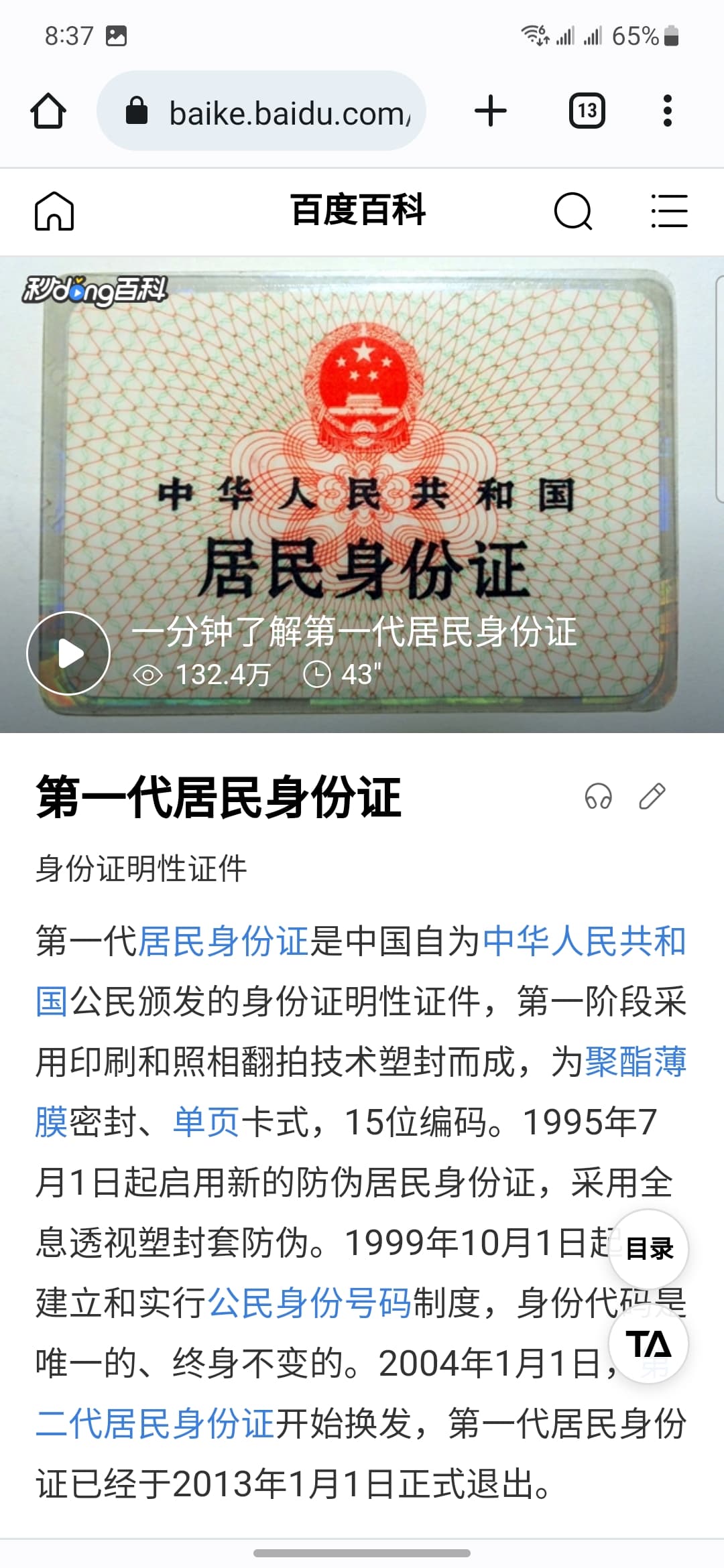Viewport: 724px width, 1568px height.
Task: Go to the Baidu Baike home
Action: [54, 211]
